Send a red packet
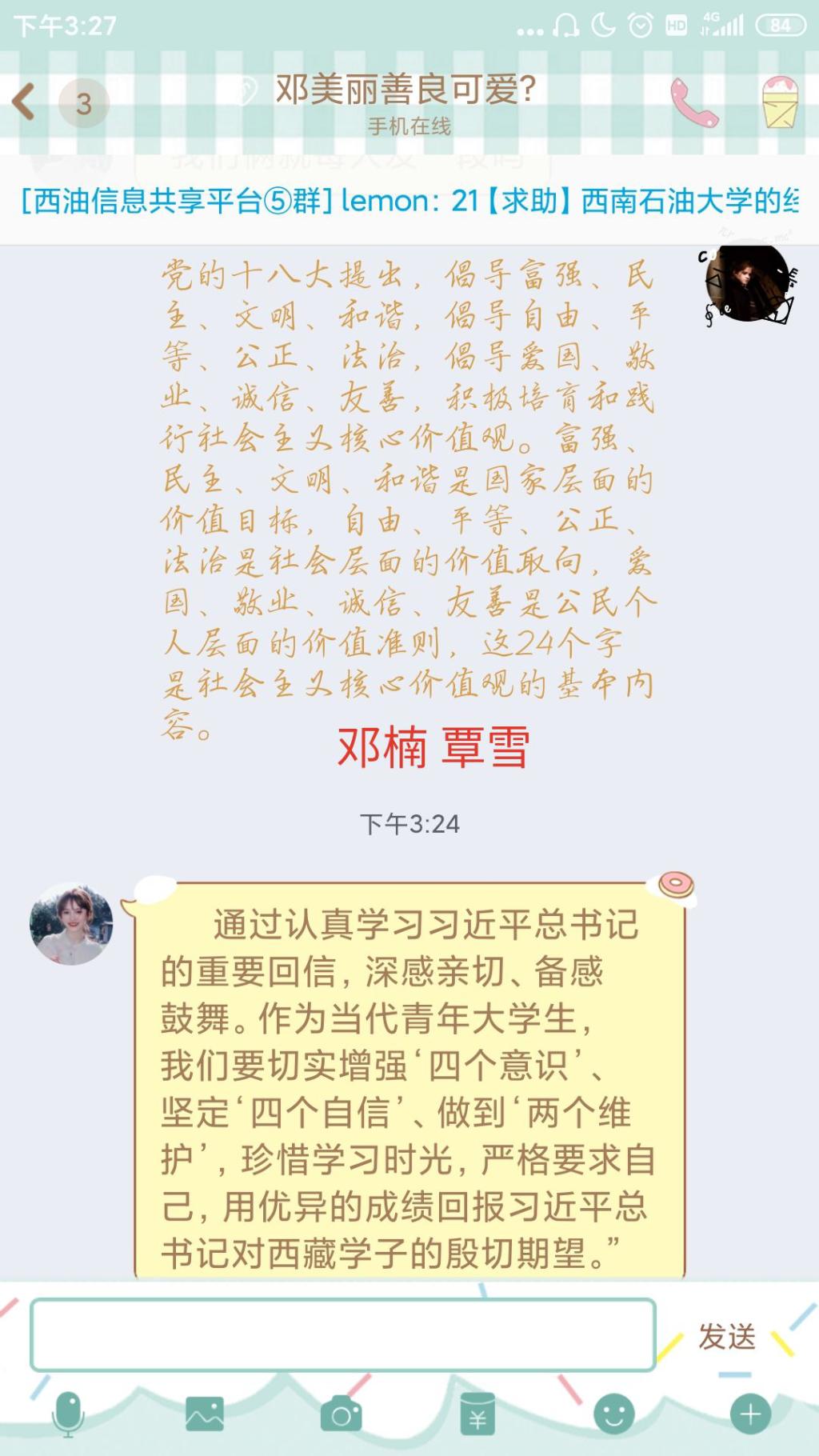The height and width of the screenshot is (1456, 819). (477, 1414)
